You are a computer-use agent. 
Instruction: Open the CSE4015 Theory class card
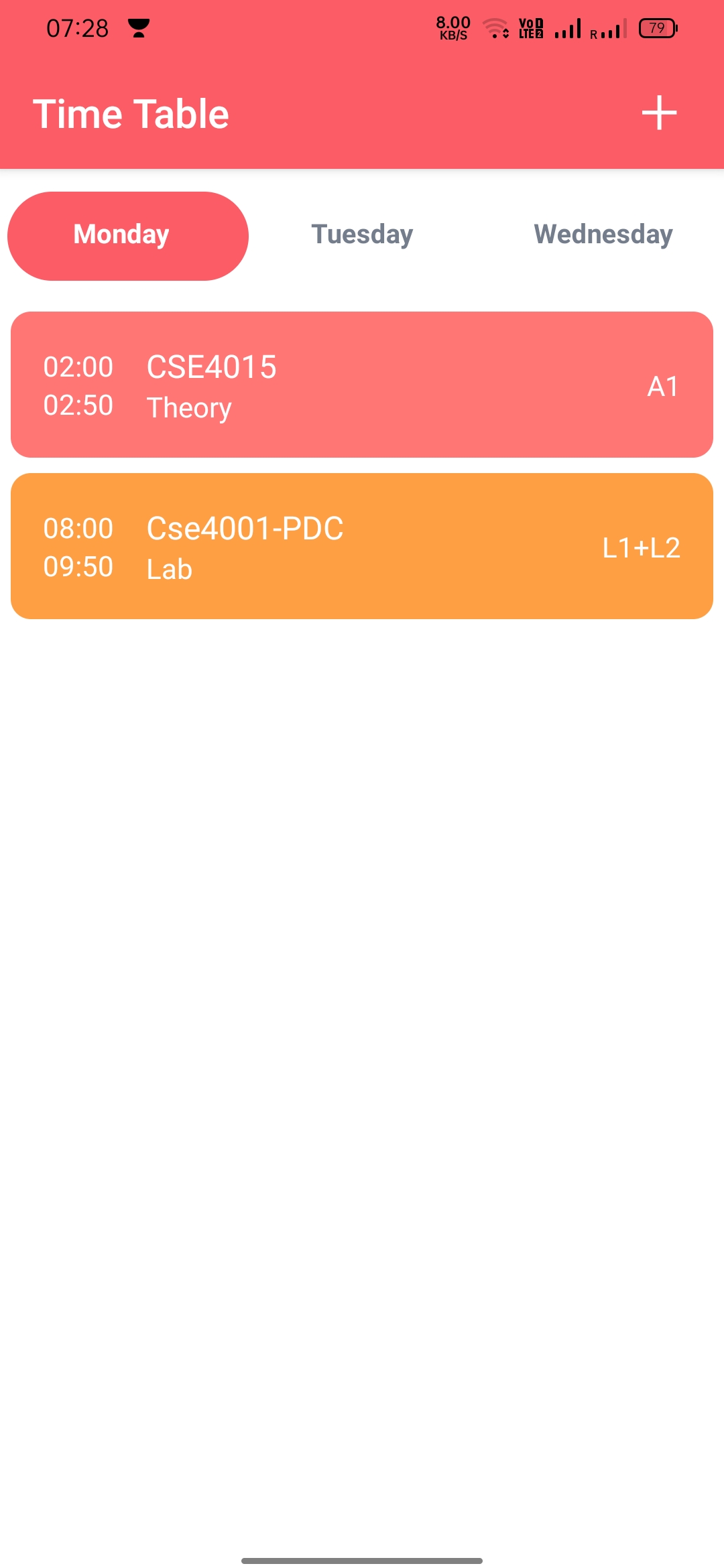coord(362,385)
